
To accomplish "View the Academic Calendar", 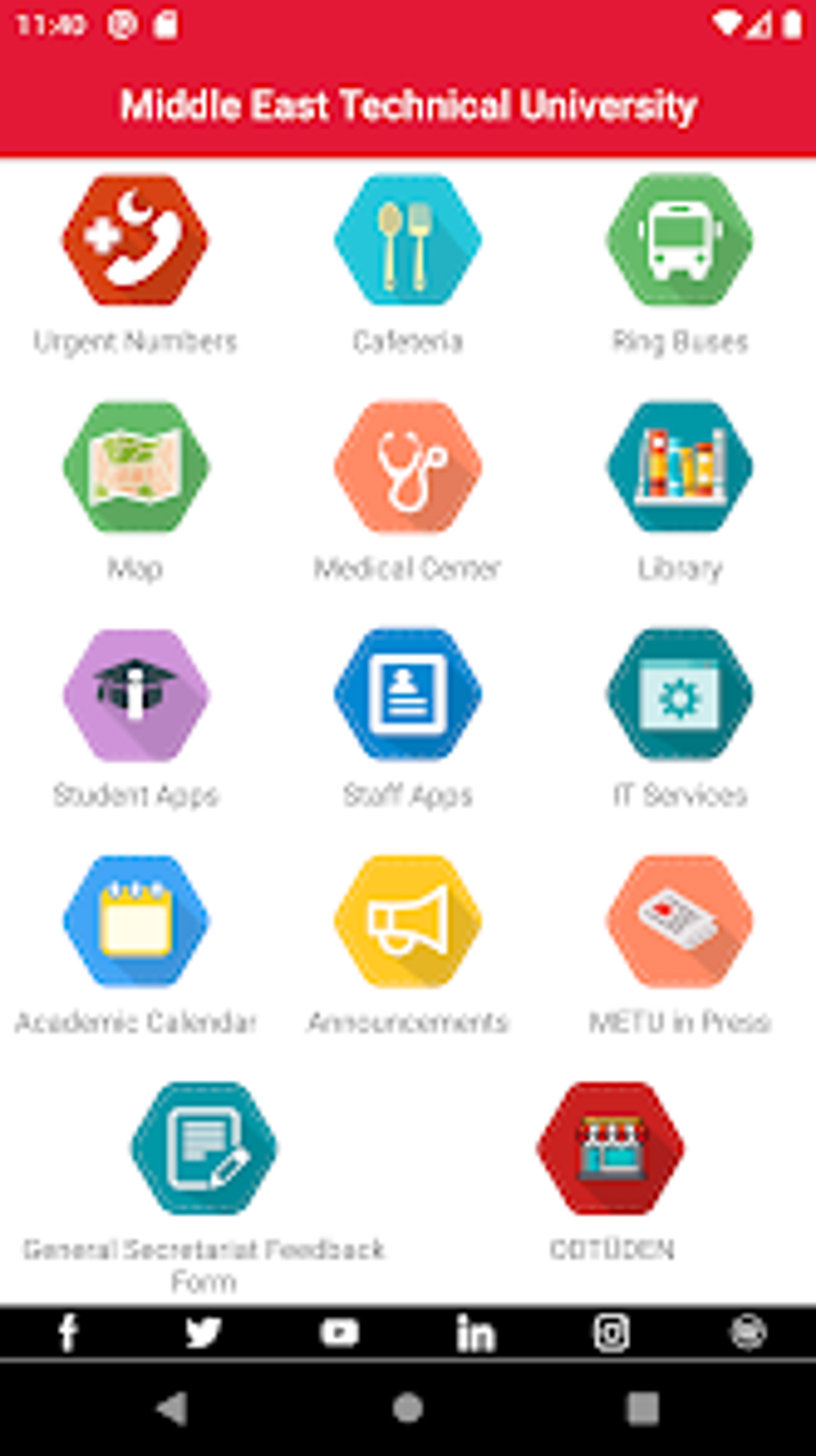I will pyautogui.click(x=134, y=922).
